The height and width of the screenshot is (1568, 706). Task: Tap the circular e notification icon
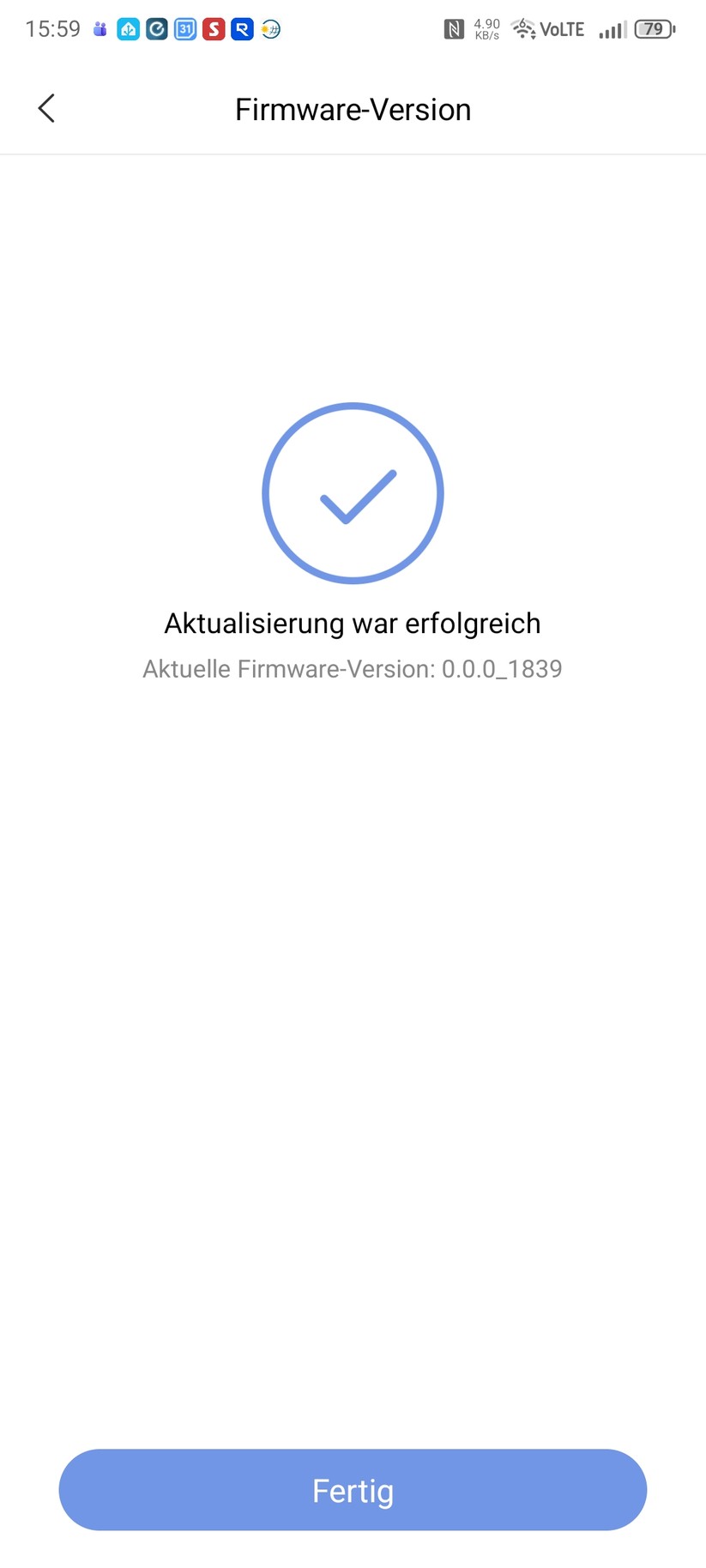coord(155,28)
